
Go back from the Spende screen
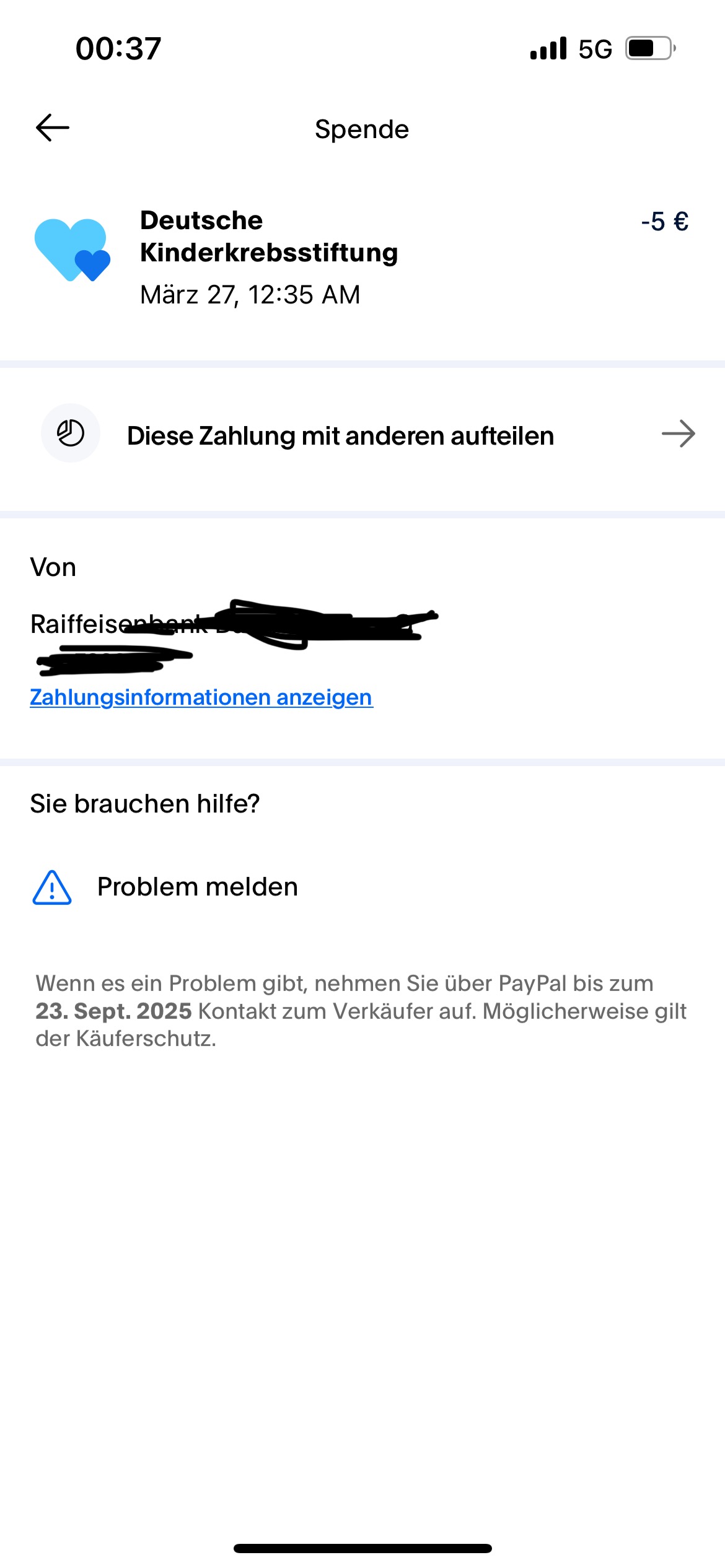coord(53,128)
